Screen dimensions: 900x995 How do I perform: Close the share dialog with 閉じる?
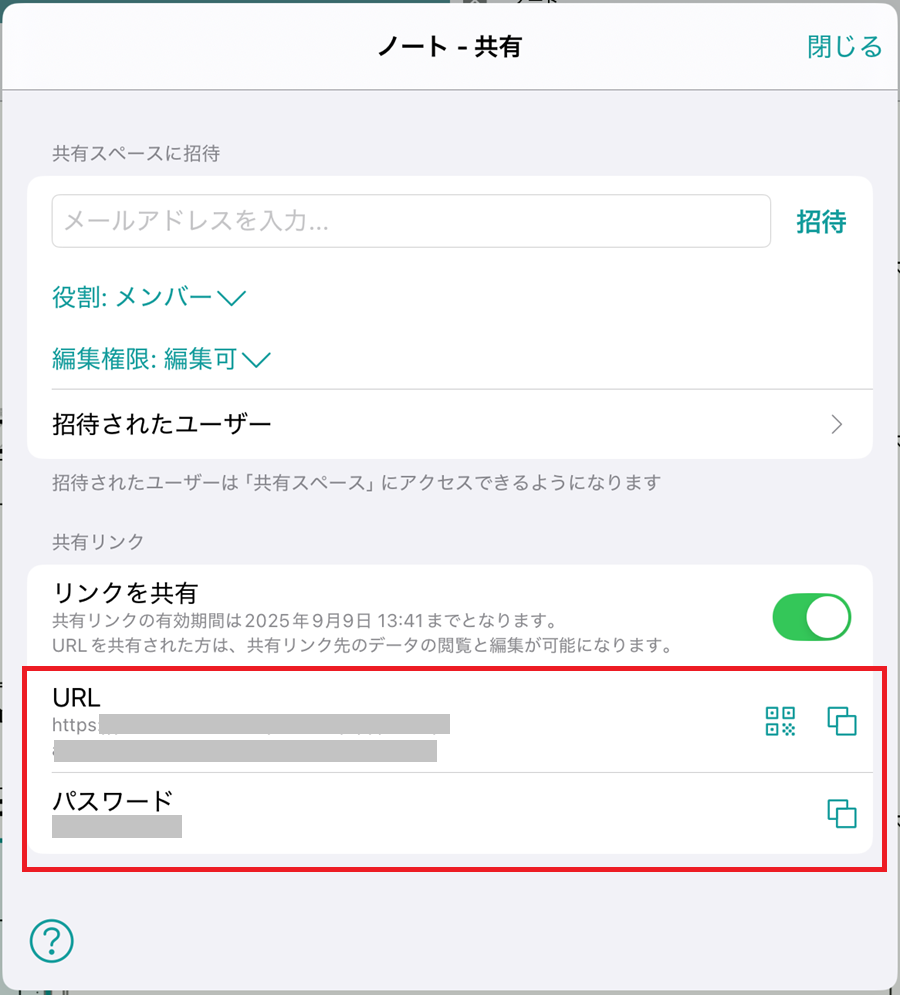click(844, 47)
